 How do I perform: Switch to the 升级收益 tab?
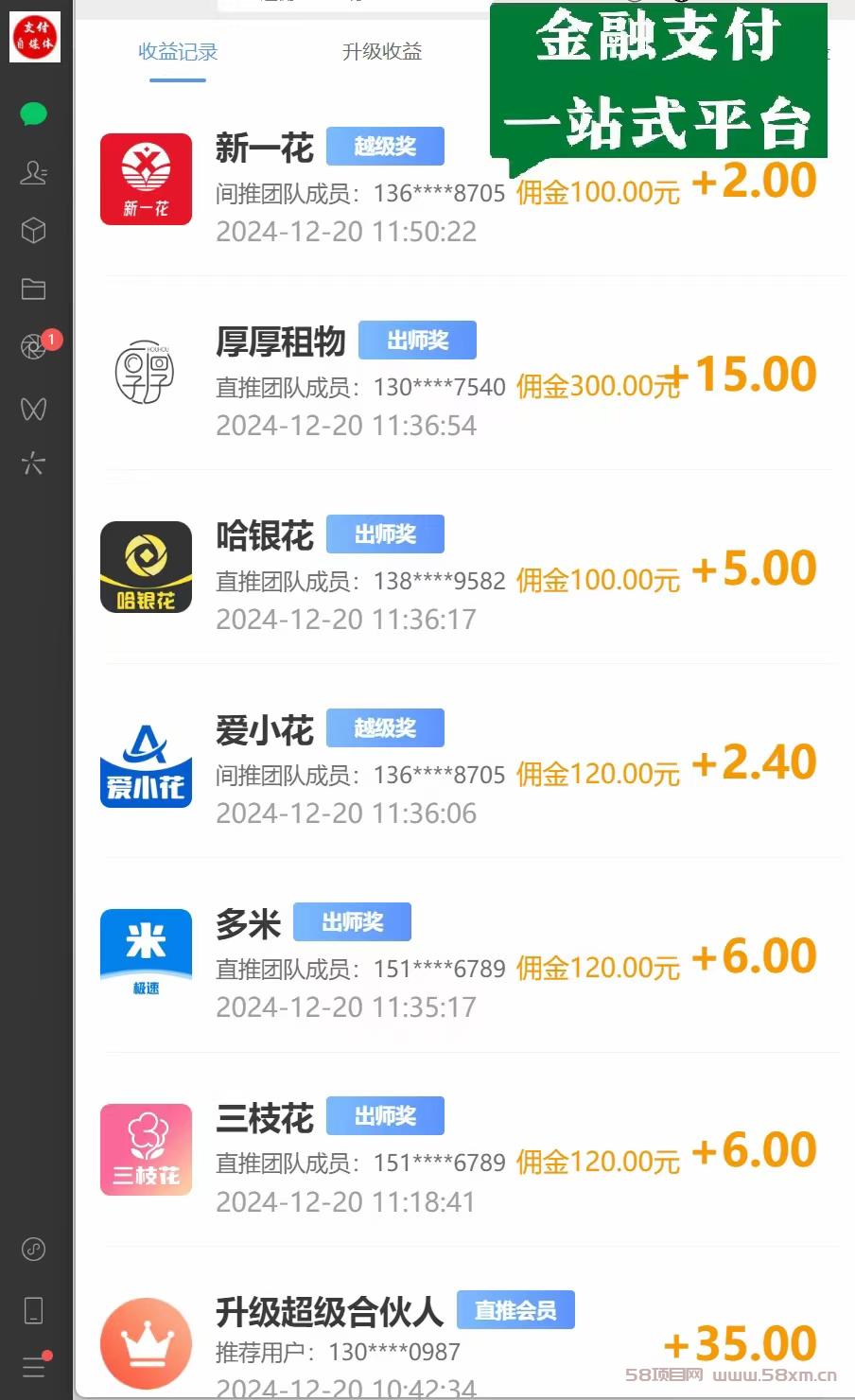[x=381, y=51]
